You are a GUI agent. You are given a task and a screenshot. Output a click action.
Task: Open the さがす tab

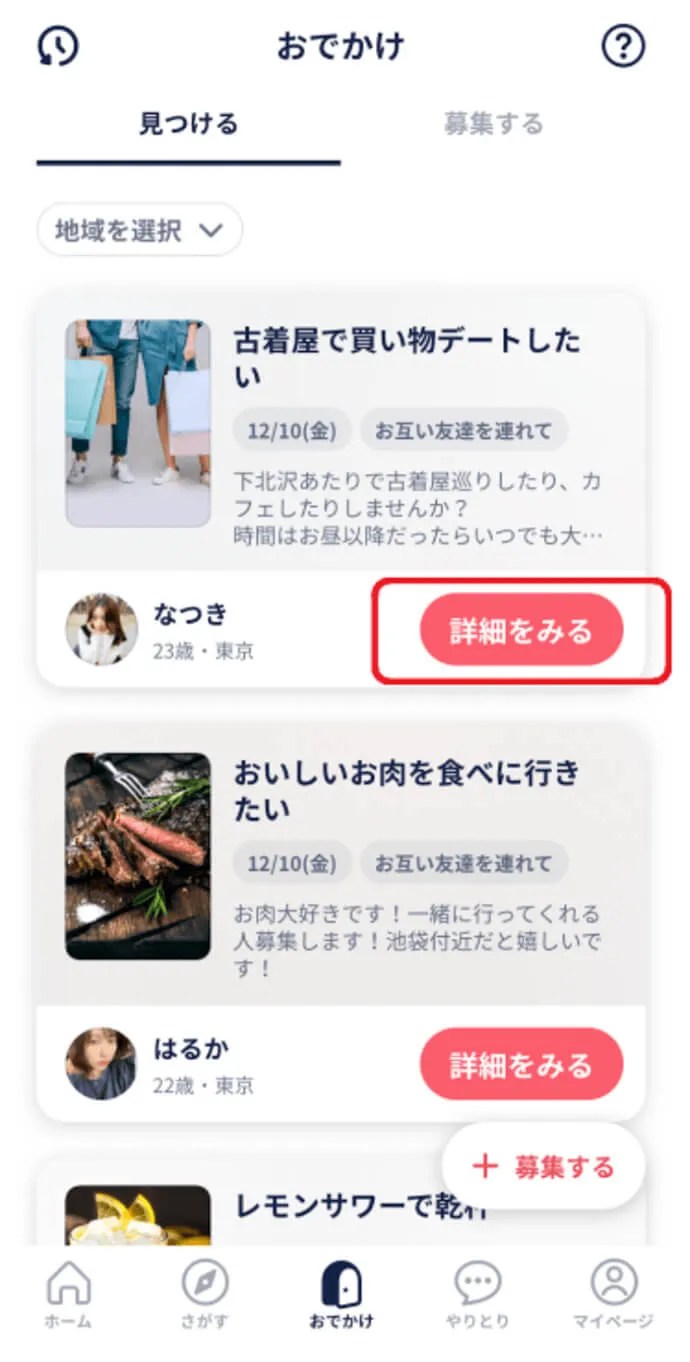tap(205, 1294)
